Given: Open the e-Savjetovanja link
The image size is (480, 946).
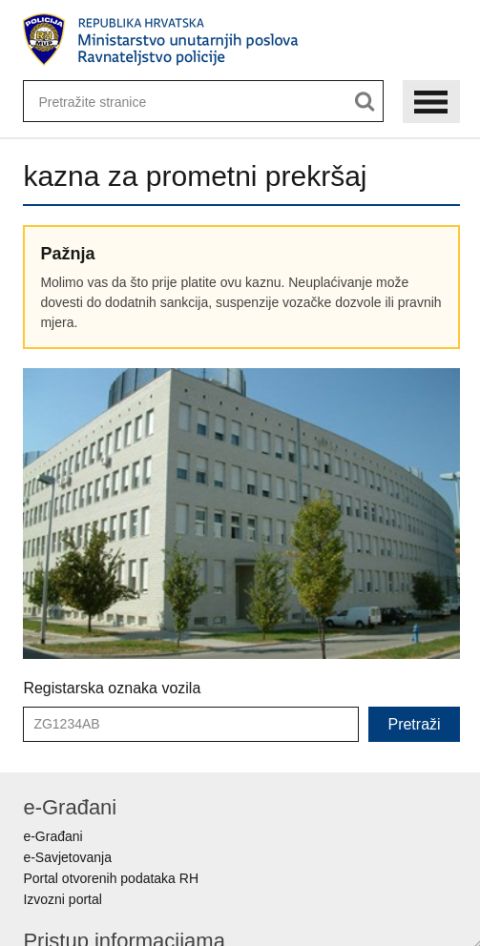Looking at the screenshot, I should click(x=68, y=857).
